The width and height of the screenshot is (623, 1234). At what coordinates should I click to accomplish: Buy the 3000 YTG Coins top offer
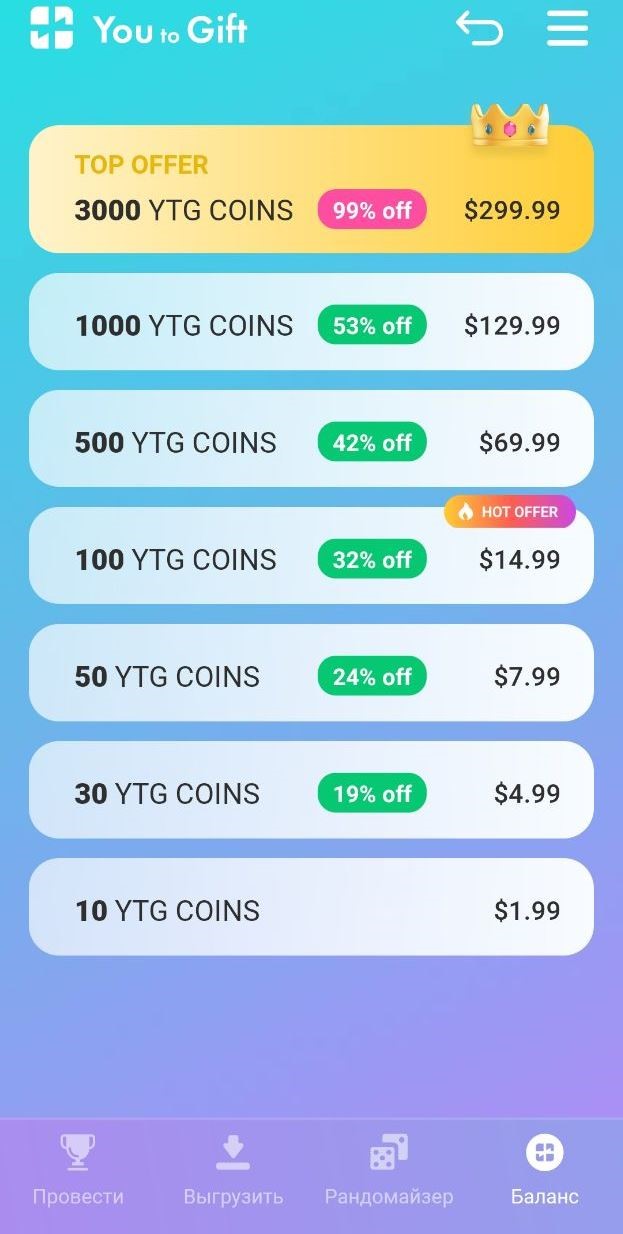click(x=311, y=189)
